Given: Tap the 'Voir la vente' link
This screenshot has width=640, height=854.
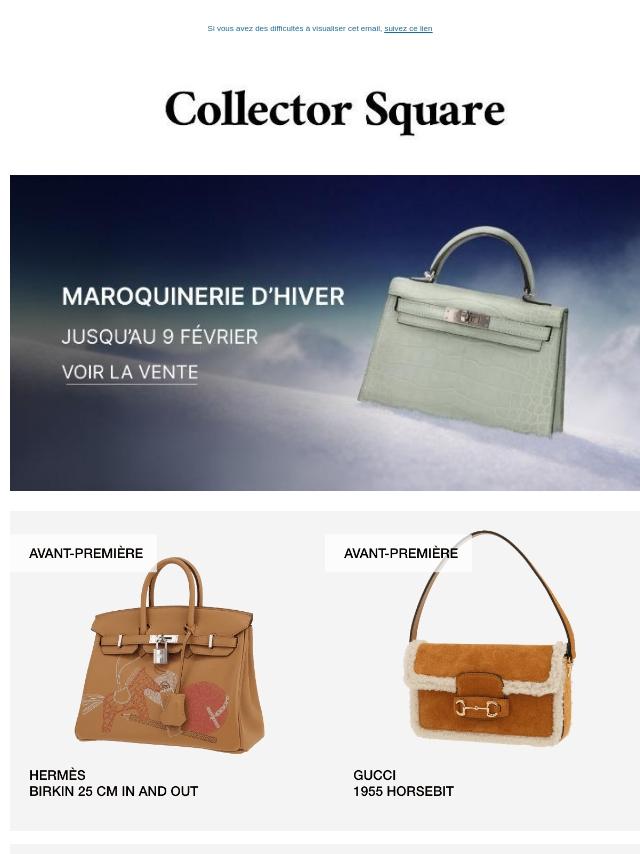Looking at the screenshot, I should pyautogui.click(x=130, y=373).
